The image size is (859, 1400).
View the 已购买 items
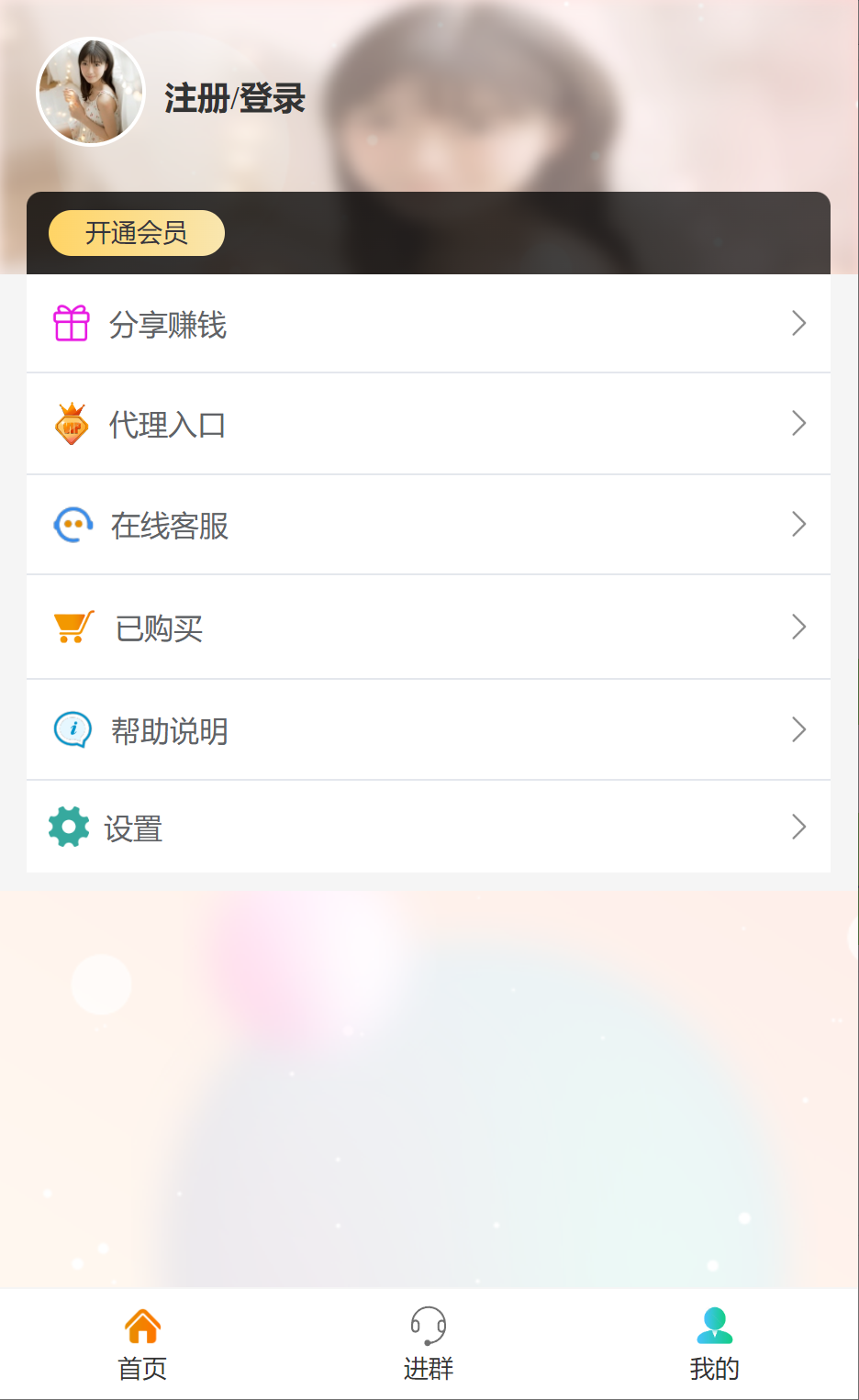pos(429,628)
